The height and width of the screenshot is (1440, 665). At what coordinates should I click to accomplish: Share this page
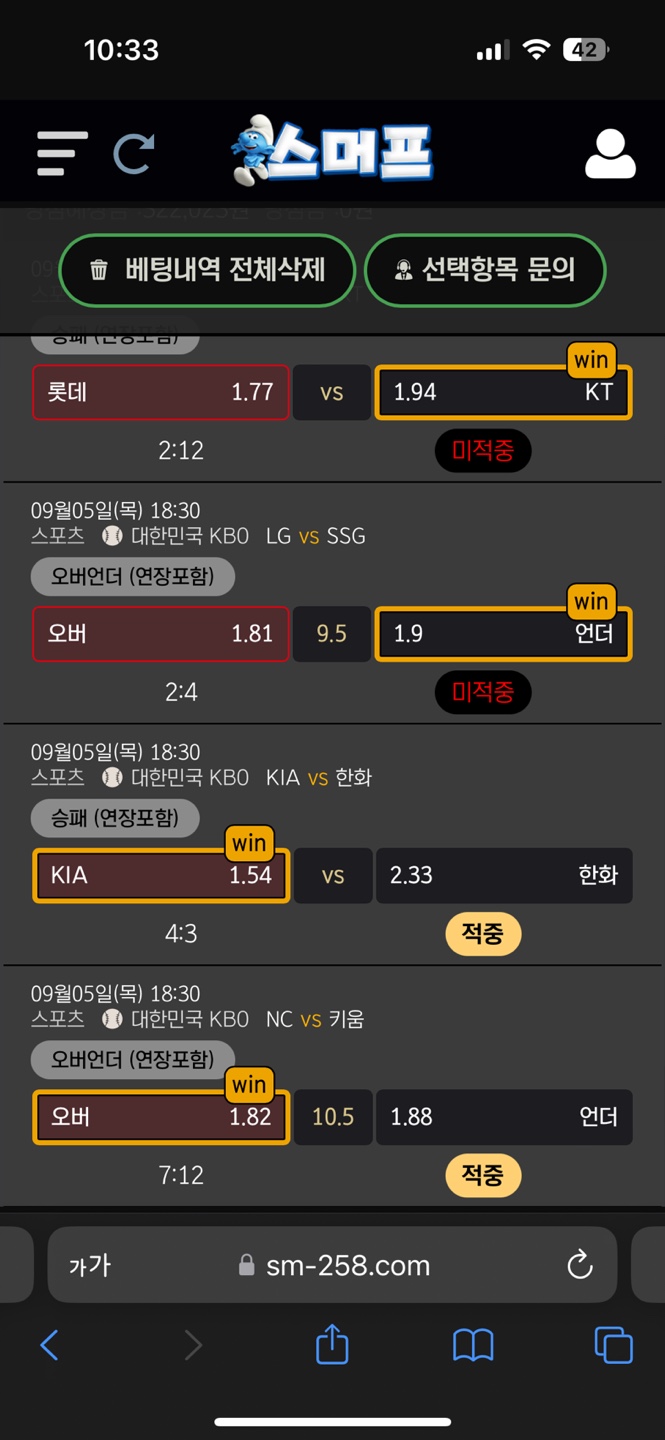[332, 1343]
